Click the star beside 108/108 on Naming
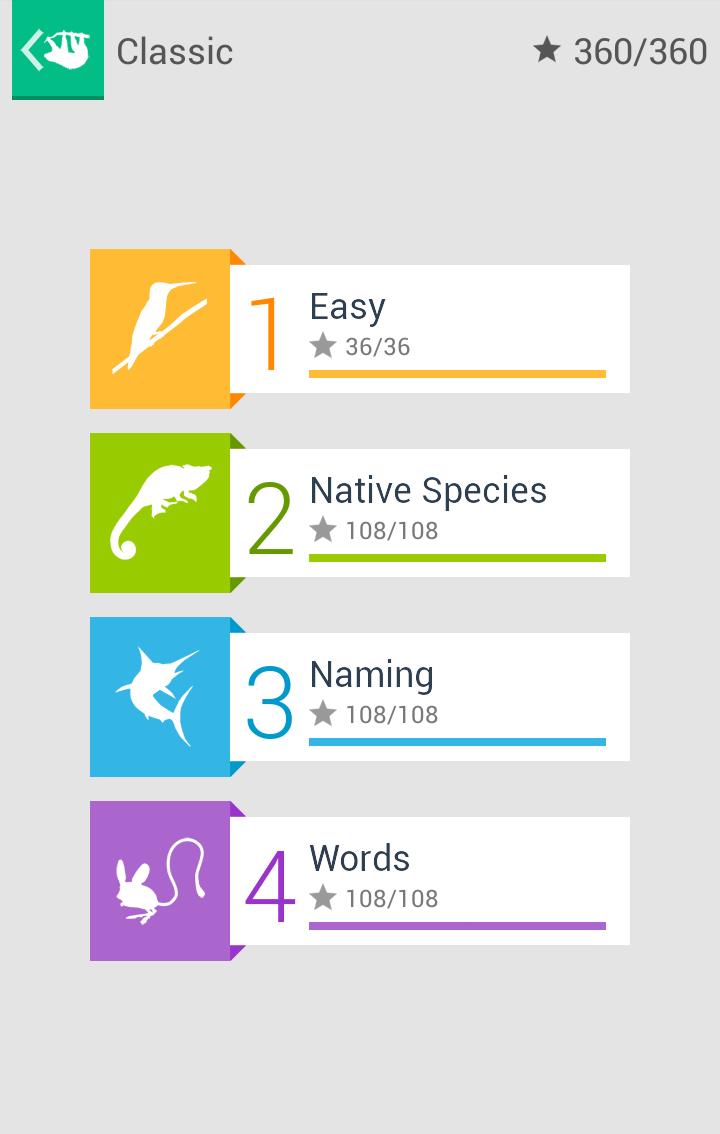Screen dimensions: 720x1134 point(323,714)
